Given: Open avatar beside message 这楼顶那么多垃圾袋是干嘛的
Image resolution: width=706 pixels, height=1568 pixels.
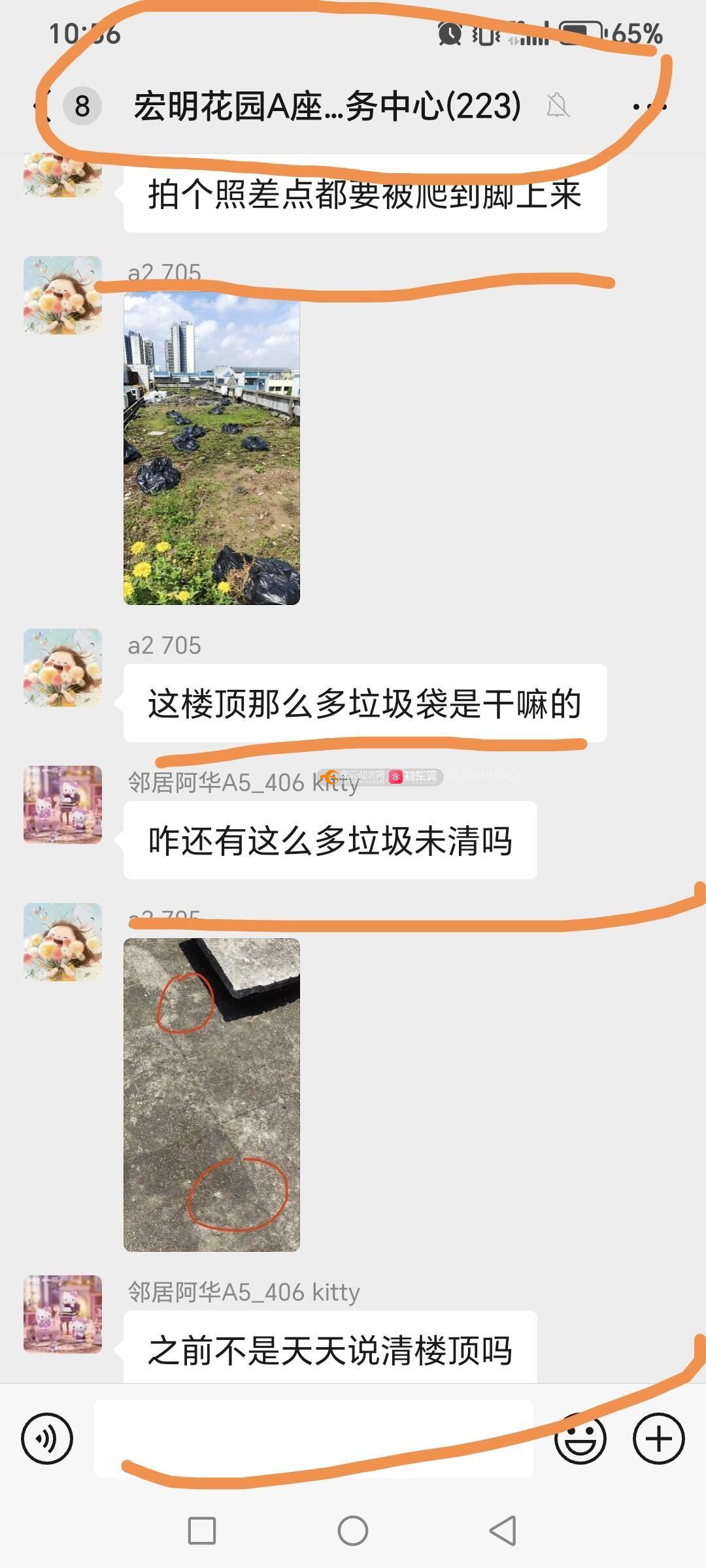Looking at the screenshot, I should tap(63, 668).
